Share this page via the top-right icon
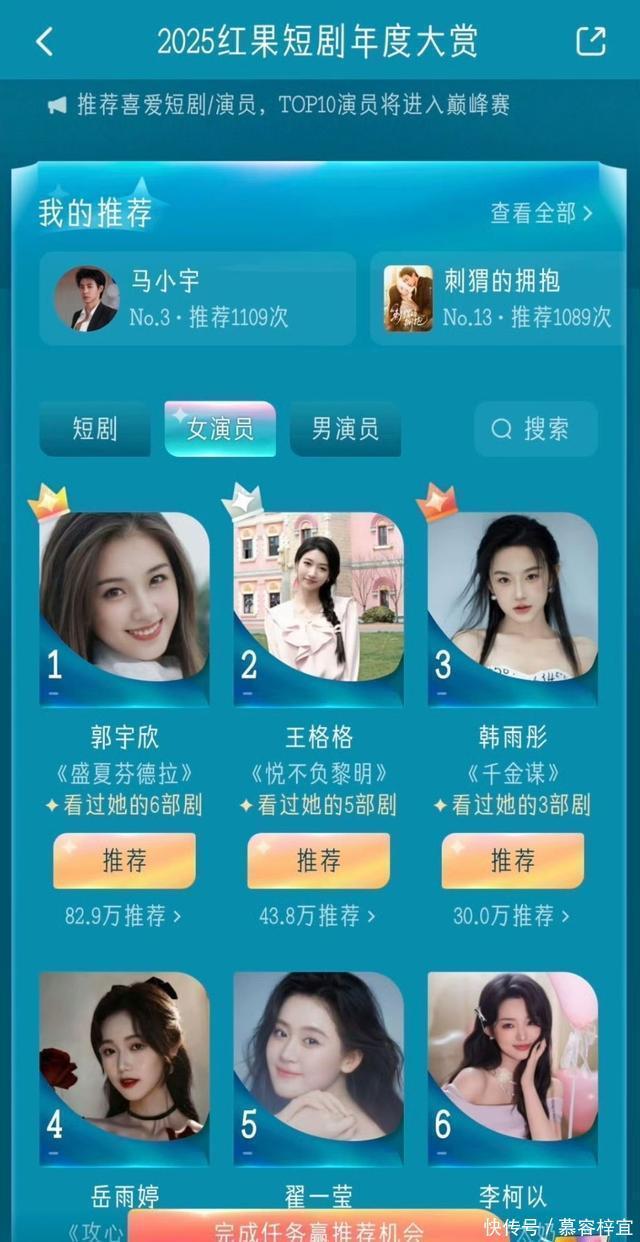Viewport: 640px width, 1242px height. coord(591,41)
